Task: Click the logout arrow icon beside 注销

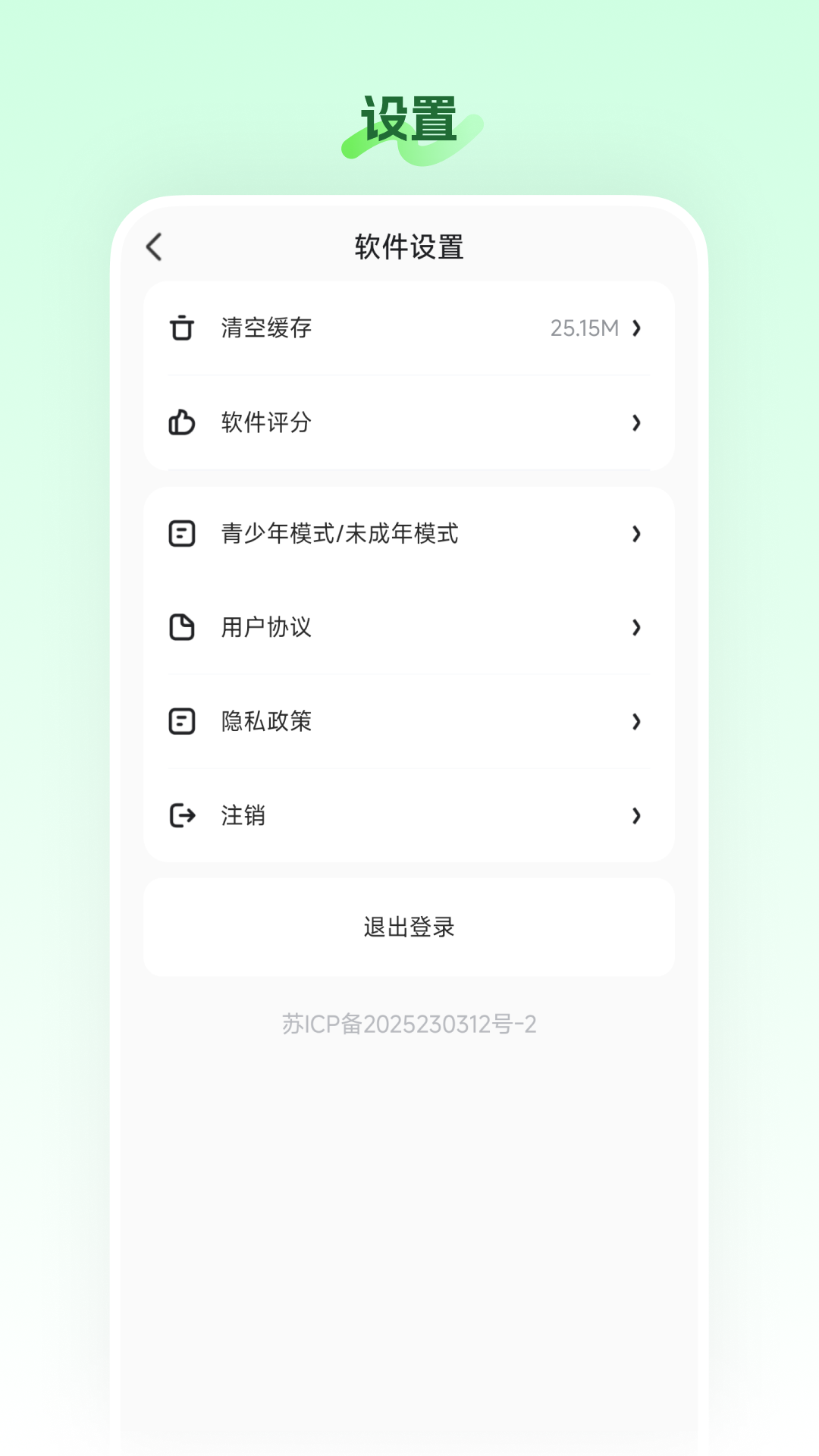Action: pos(182,816)
